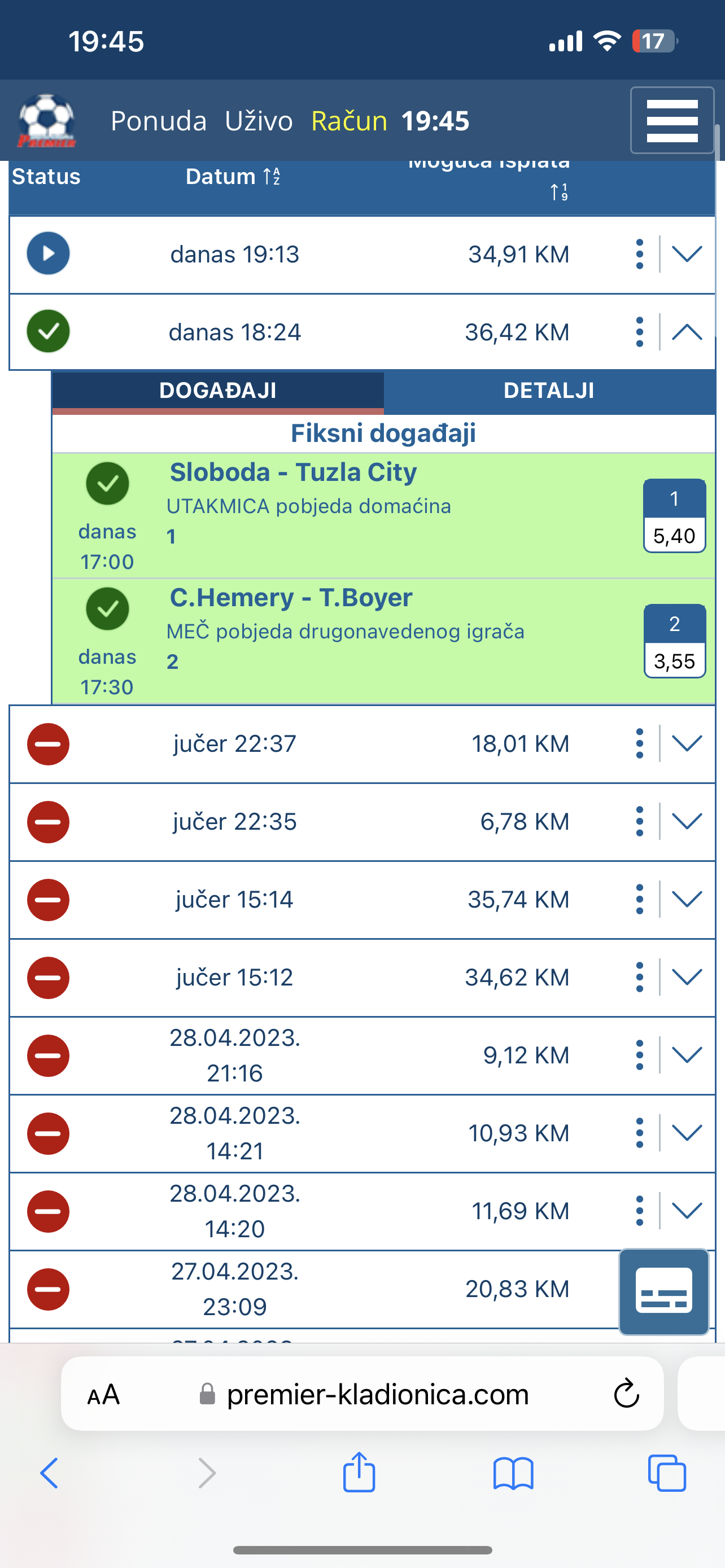The height and width of the screenshot is (1568, 725).
Task: Expand the 28.04.2023. 21:16 ticket
Action: point(687,1055)
